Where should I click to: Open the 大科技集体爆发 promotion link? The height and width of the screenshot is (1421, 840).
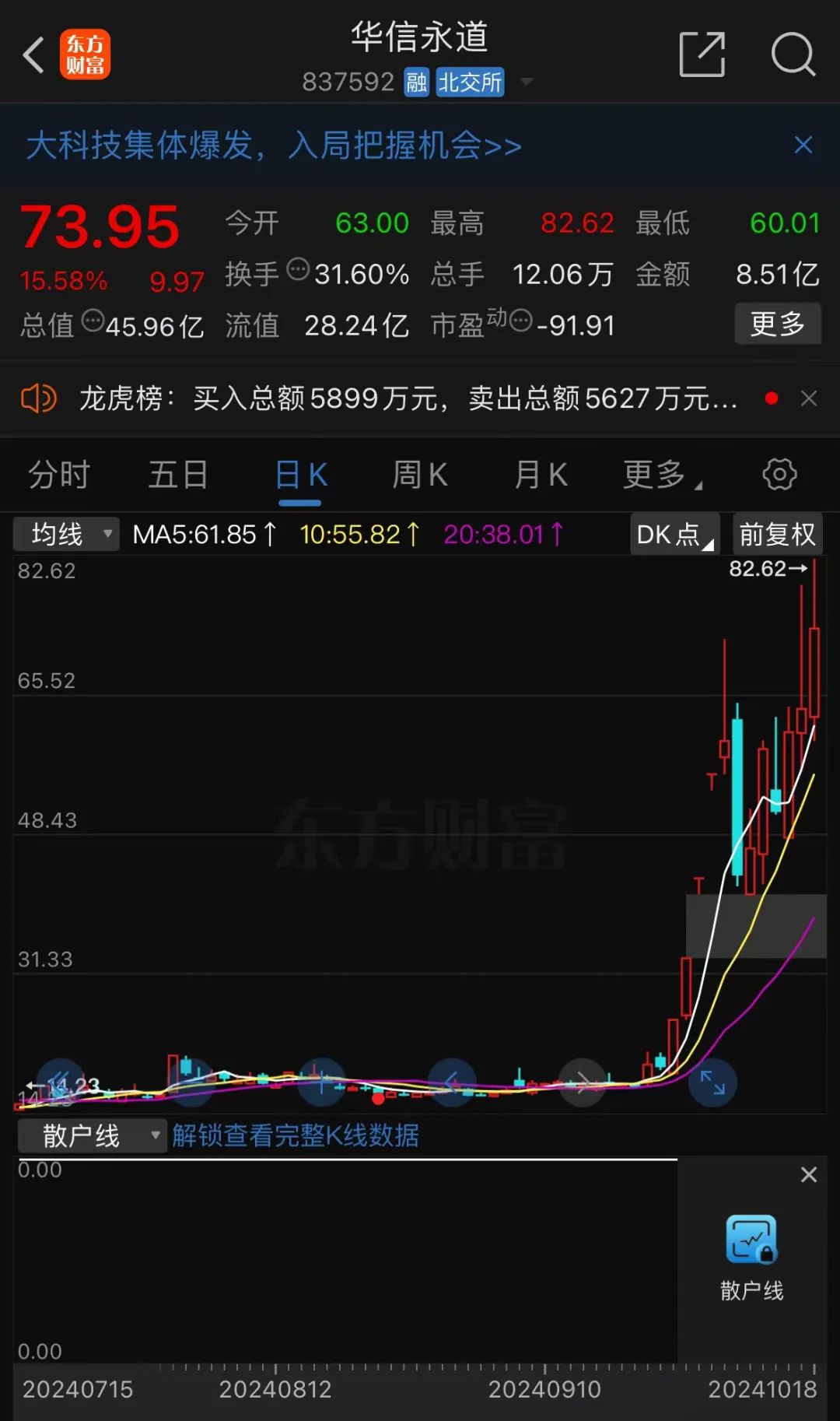(x=274, y=146)
